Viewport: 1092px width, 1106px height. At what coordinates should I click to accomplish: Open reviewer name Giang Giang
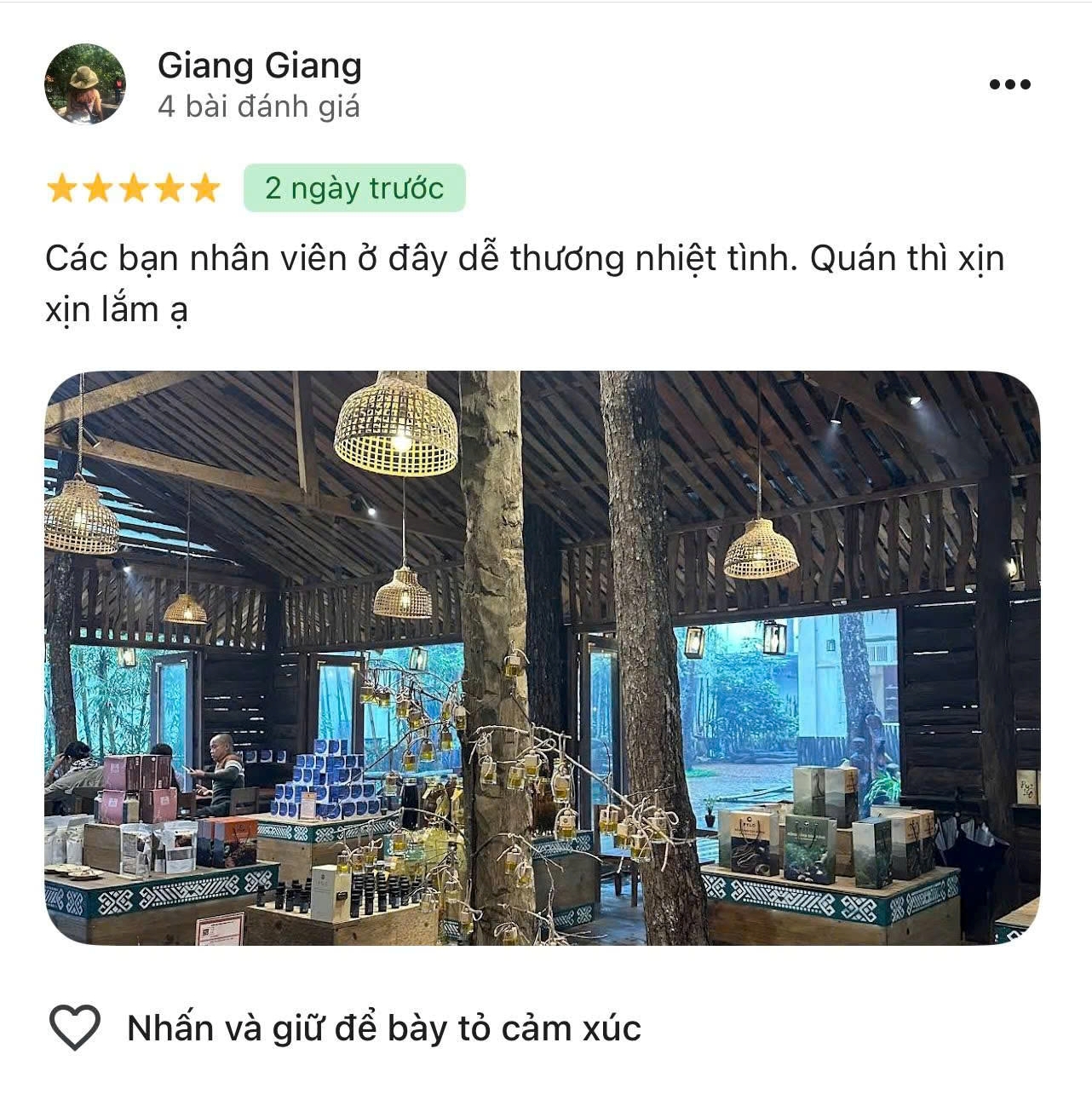click(x=260, y=66)
